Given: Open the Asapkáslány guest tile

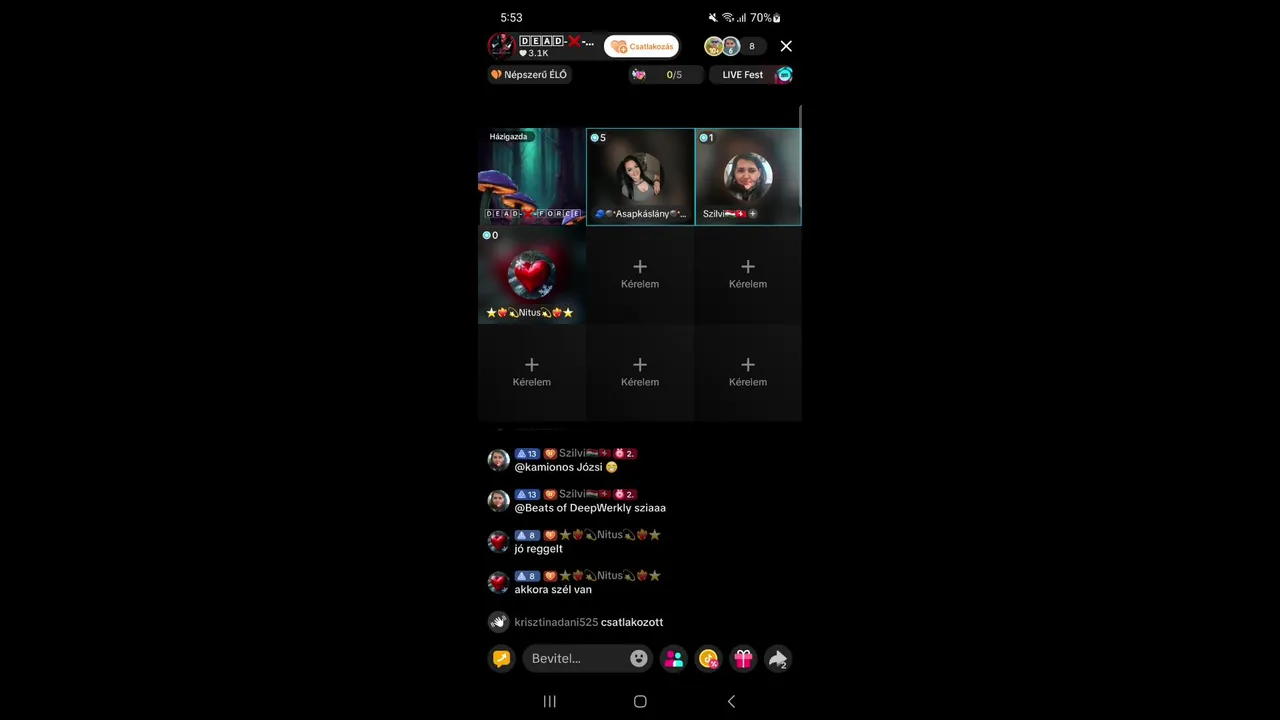Looking at the screenshot, I should click(640, 177).
